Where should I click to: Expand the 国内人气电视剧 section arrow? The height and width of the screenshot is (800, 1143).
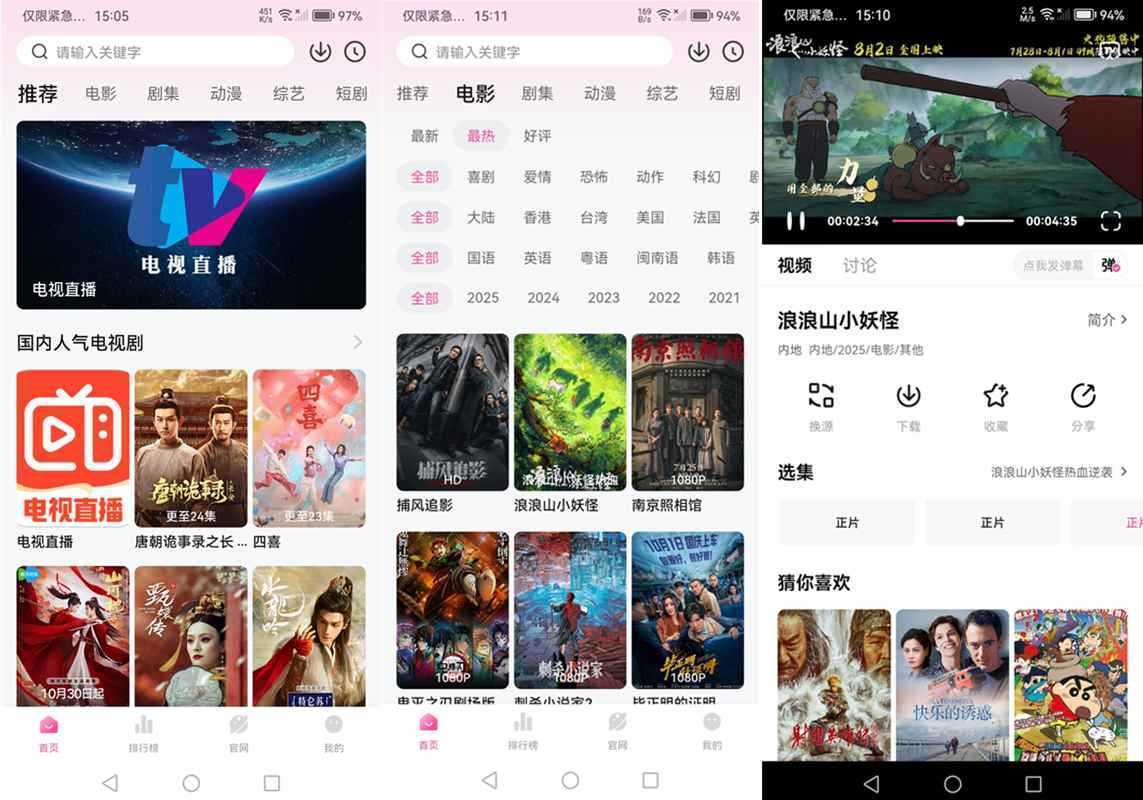pos(358,343)
